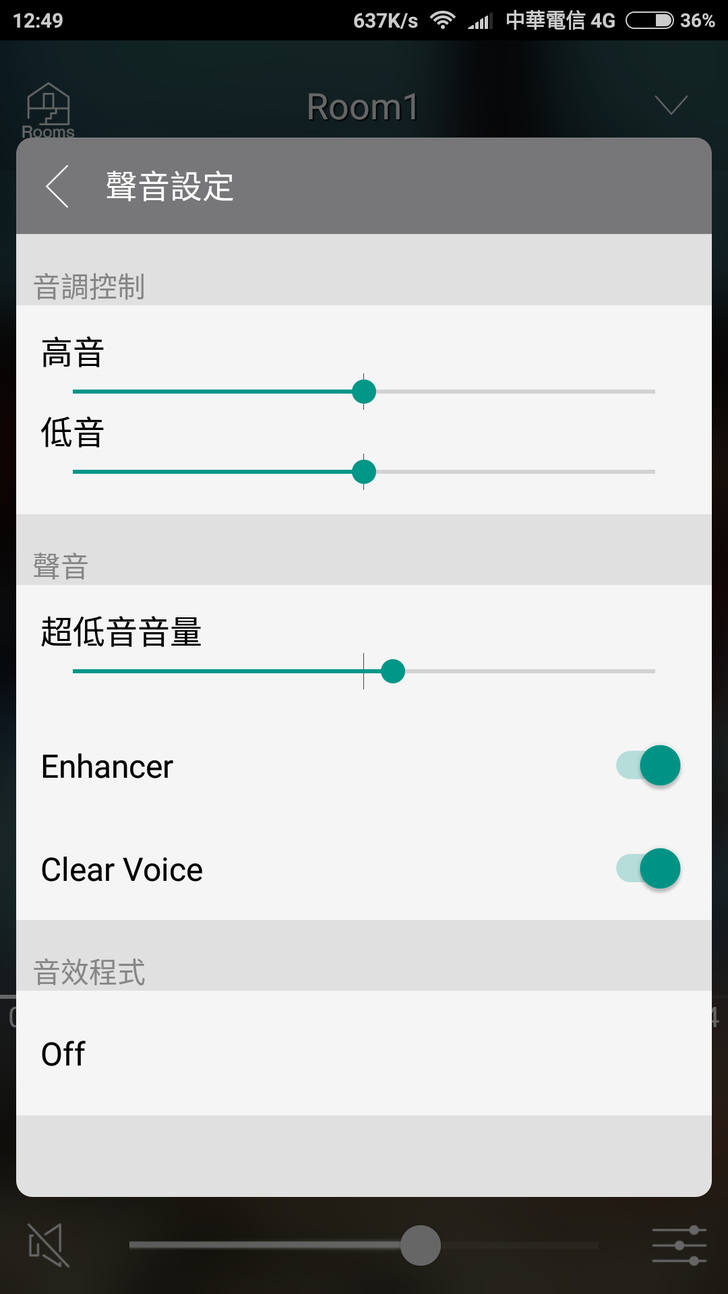Viewport: 728px width, 1294px height.
Task: Tap the 低音 bass slider
Action: [x=364, y=471]
